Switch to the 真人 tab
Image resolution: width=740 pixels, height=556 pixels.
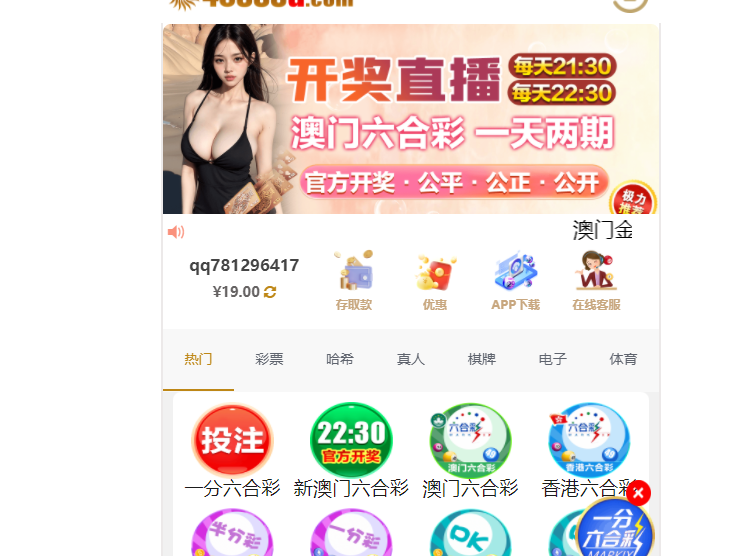(411, 359)
